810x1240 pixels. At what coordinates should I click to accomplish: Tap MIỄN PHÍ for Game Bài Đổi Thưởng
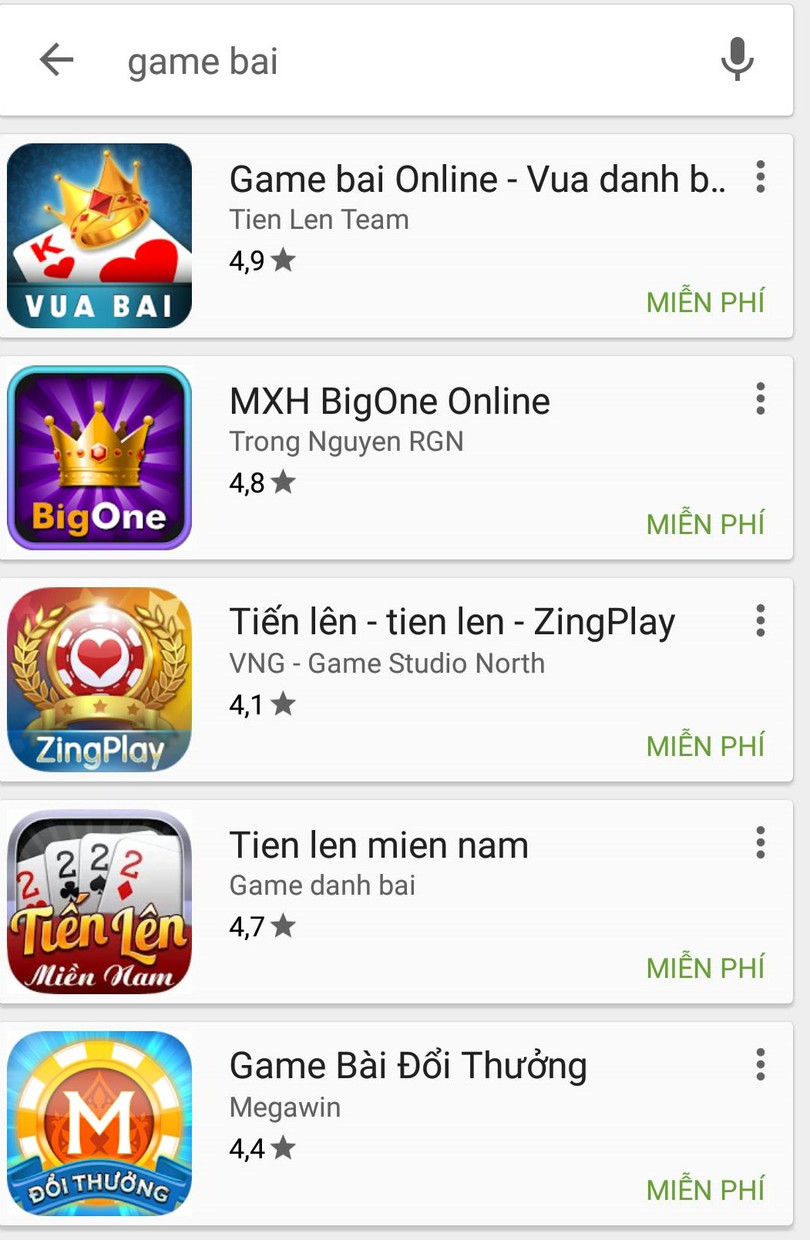click(x=706, y=1189)
